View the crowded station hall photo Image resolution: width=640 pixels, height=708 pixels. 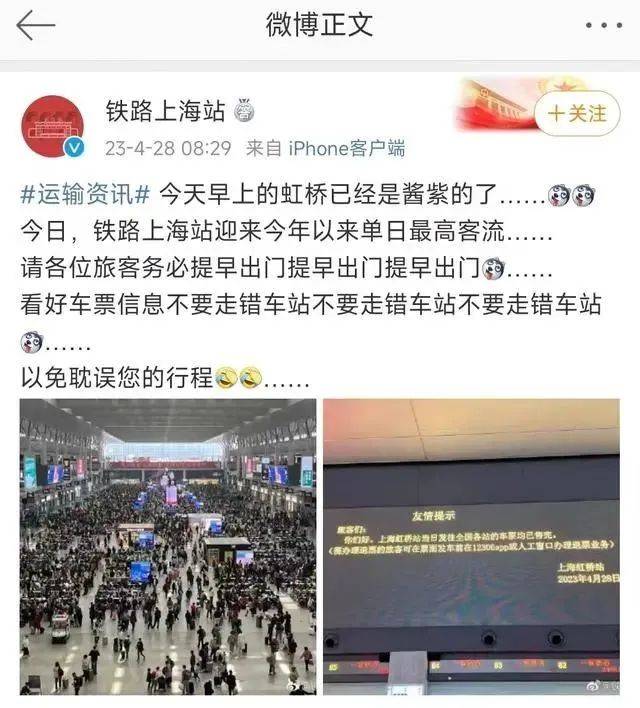[168, 546]
